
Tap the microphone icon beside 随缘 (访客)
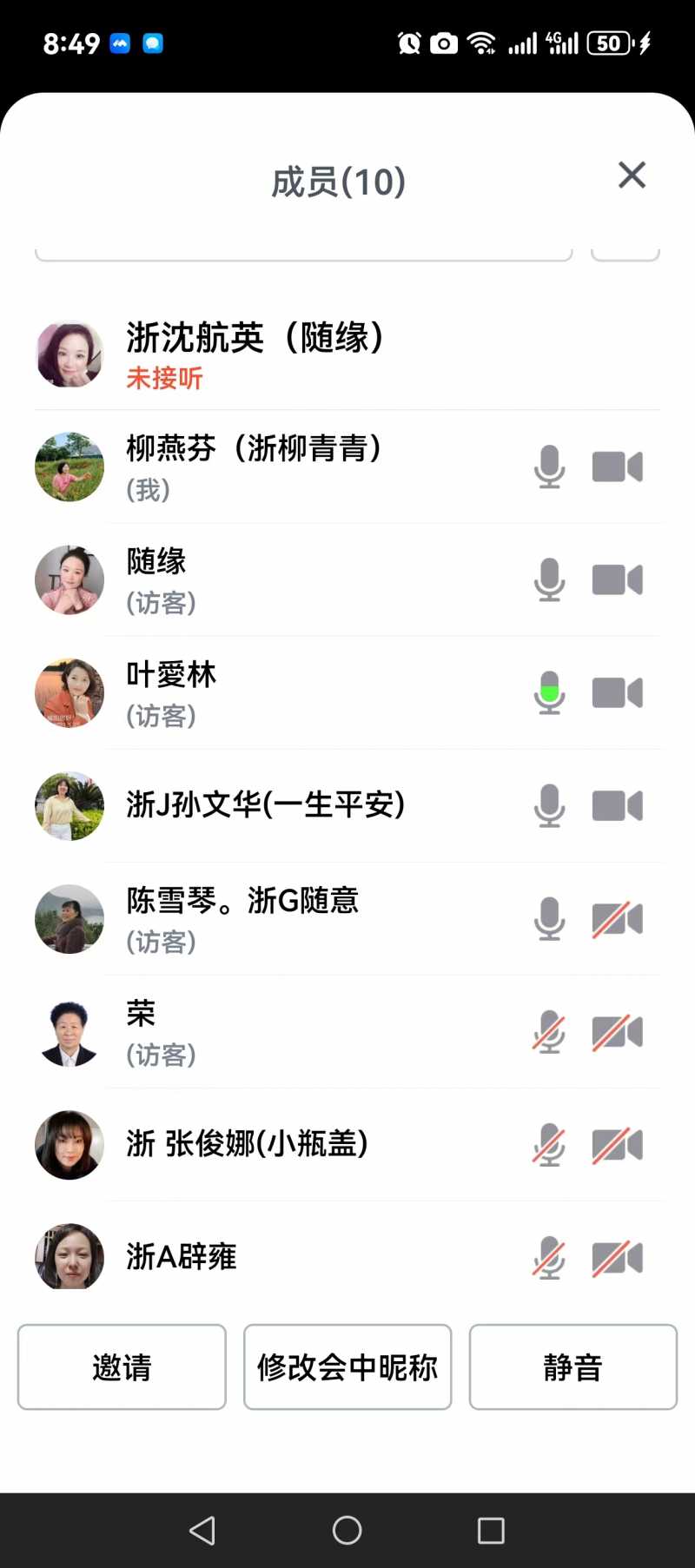click(x=549, y=580)
